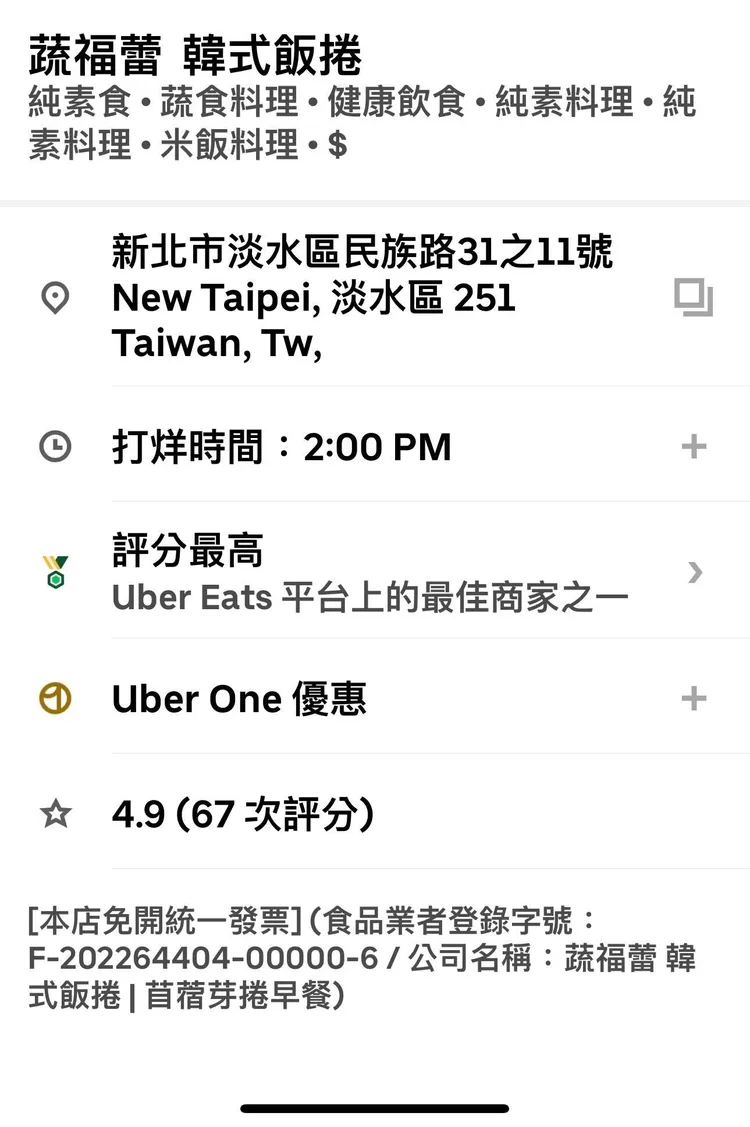Click the Uber Eats 最佳商家 subtitle
Screen dimensions: 750x1127
tap(370, 597)
